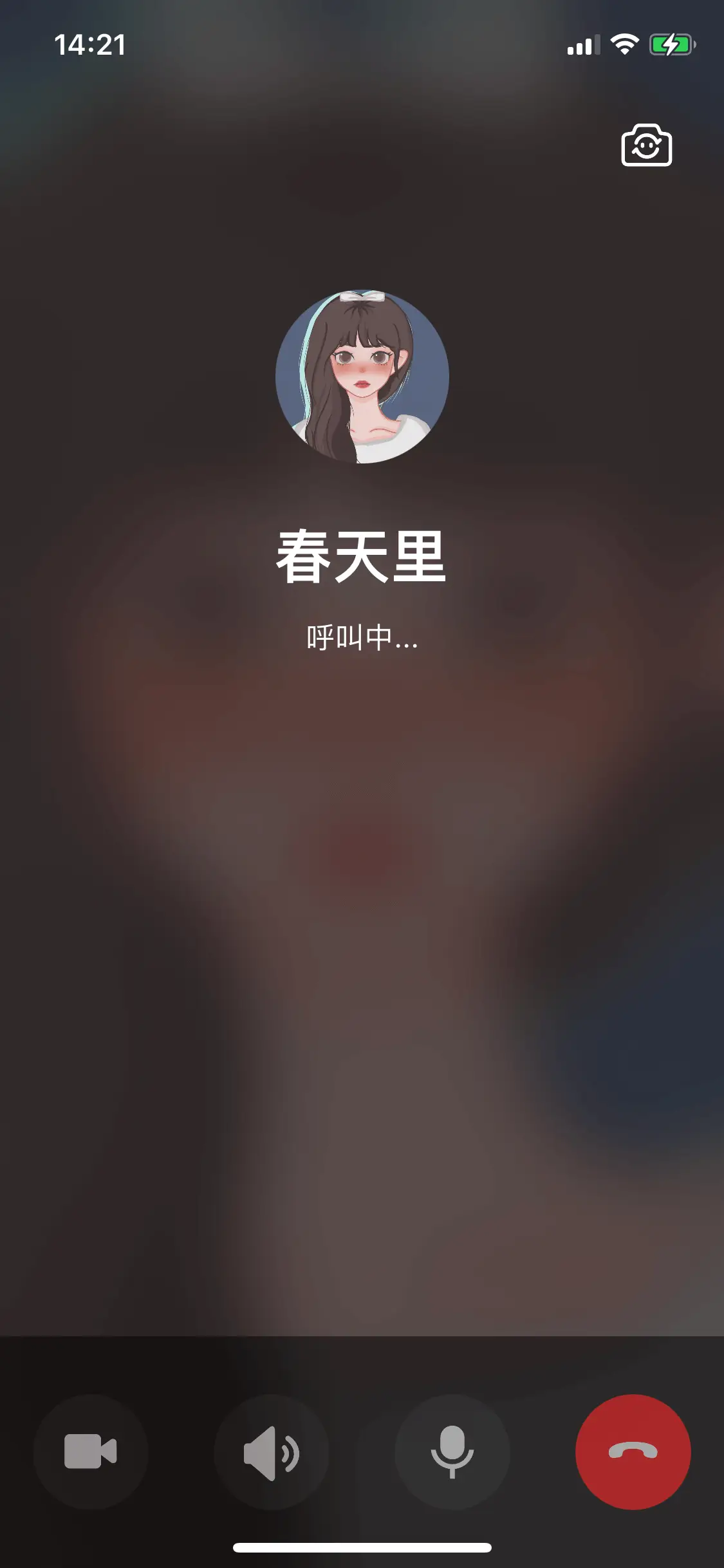The width and height of the screenshot is (724, 1568).
Task: Toggle the speaker output
Action: pos(271,1452)
